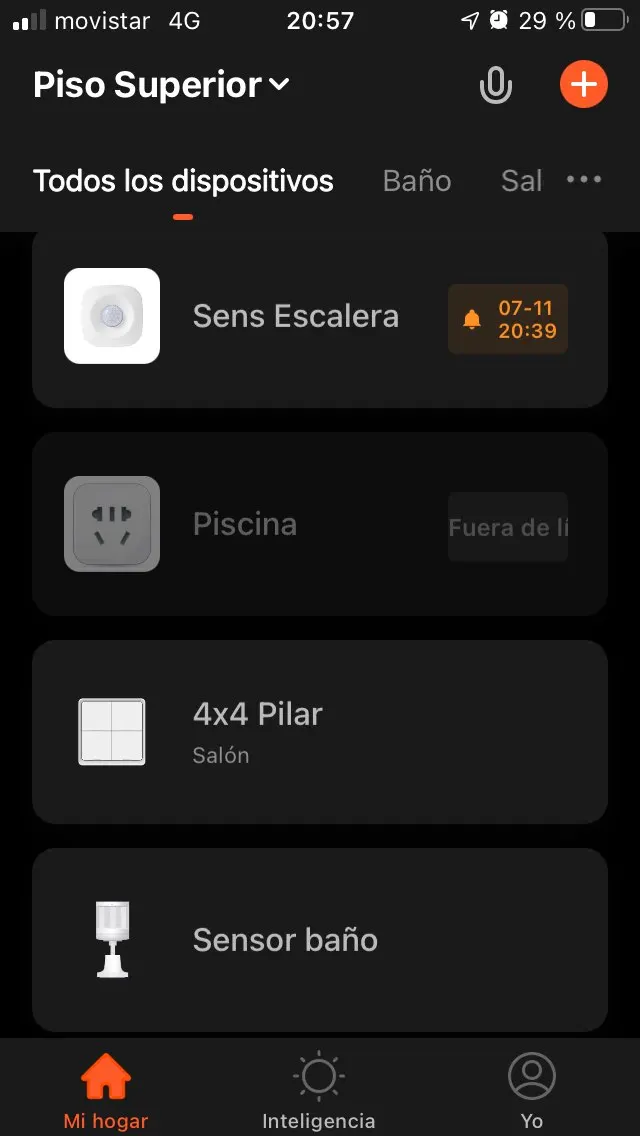The width and height of the screenshot is (640, 1136).
Task: Expand the Piso Superior home selector
Action: pyautogui.click(x=161, y=86)
